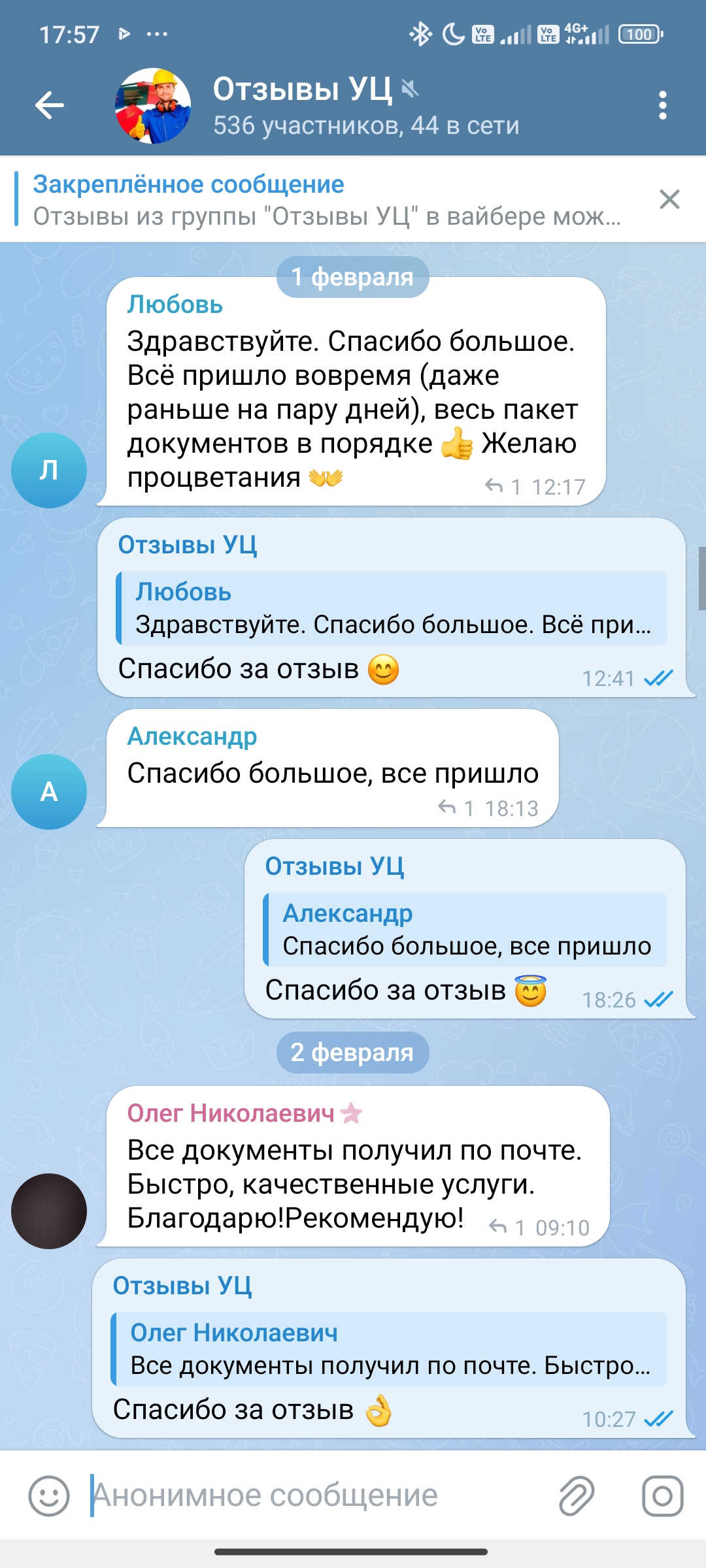Screen dimensions: 706x1568
Task: Open Александр's profile avatar
Action: point(49,792)
